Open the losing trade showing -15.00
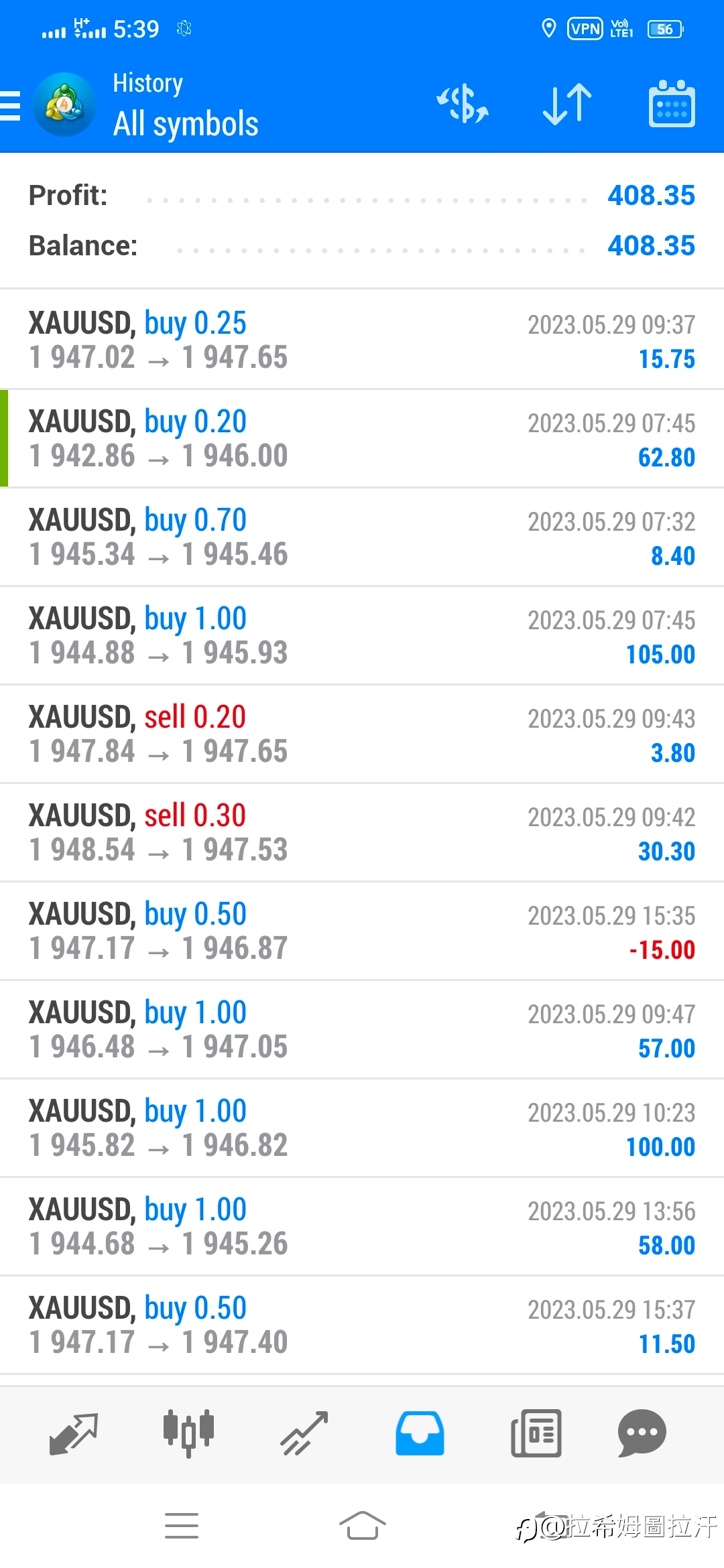 362,931
